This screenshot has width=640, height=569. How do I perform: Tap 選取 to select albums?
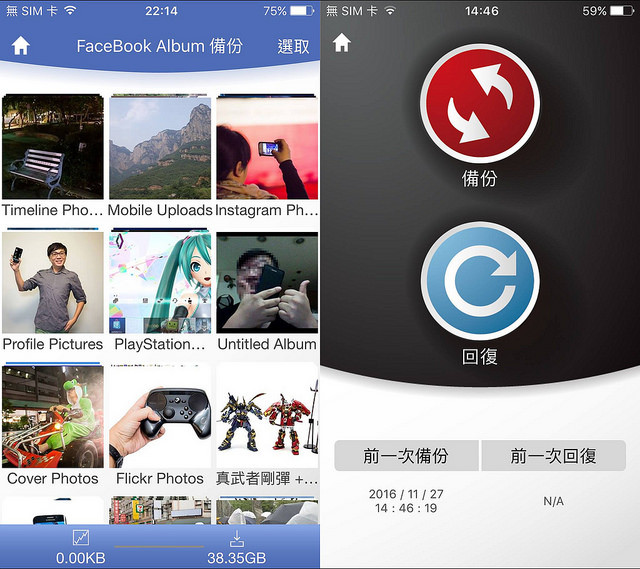coord(293,46)
